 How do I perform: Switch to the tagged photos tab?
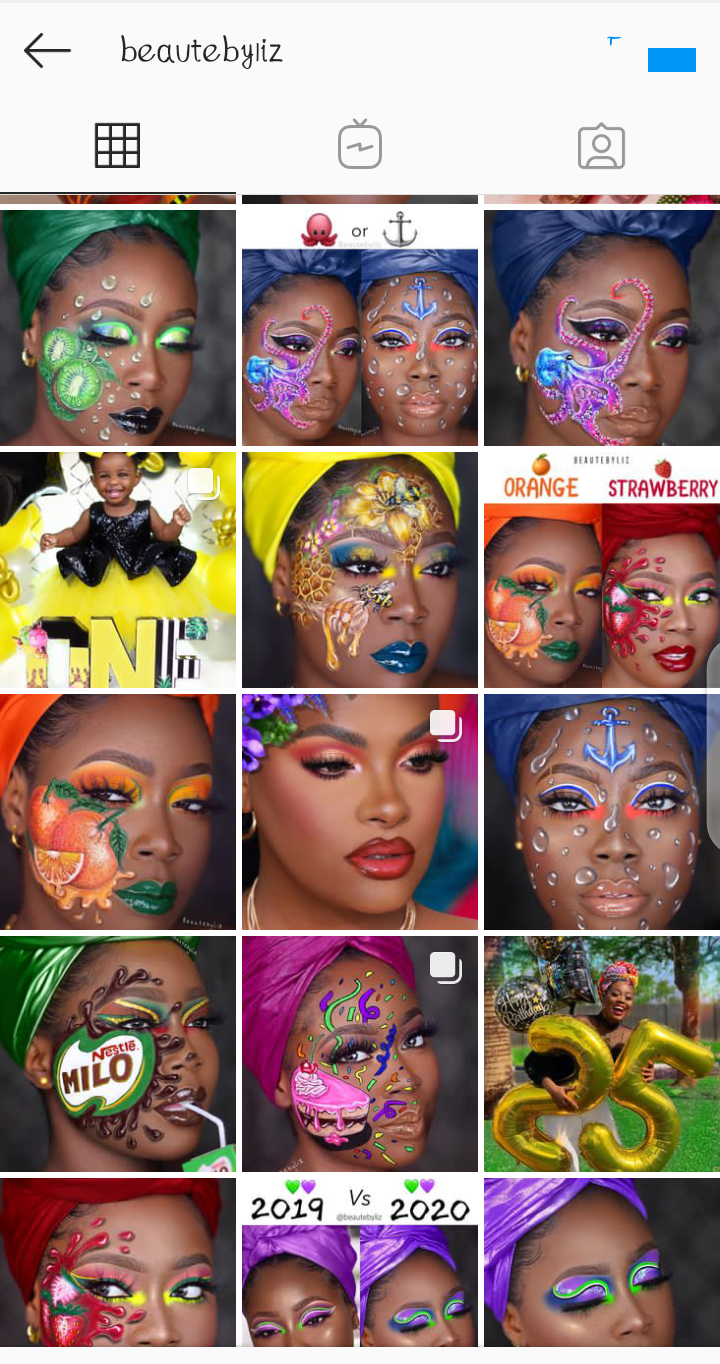click(x=601, y=147)
